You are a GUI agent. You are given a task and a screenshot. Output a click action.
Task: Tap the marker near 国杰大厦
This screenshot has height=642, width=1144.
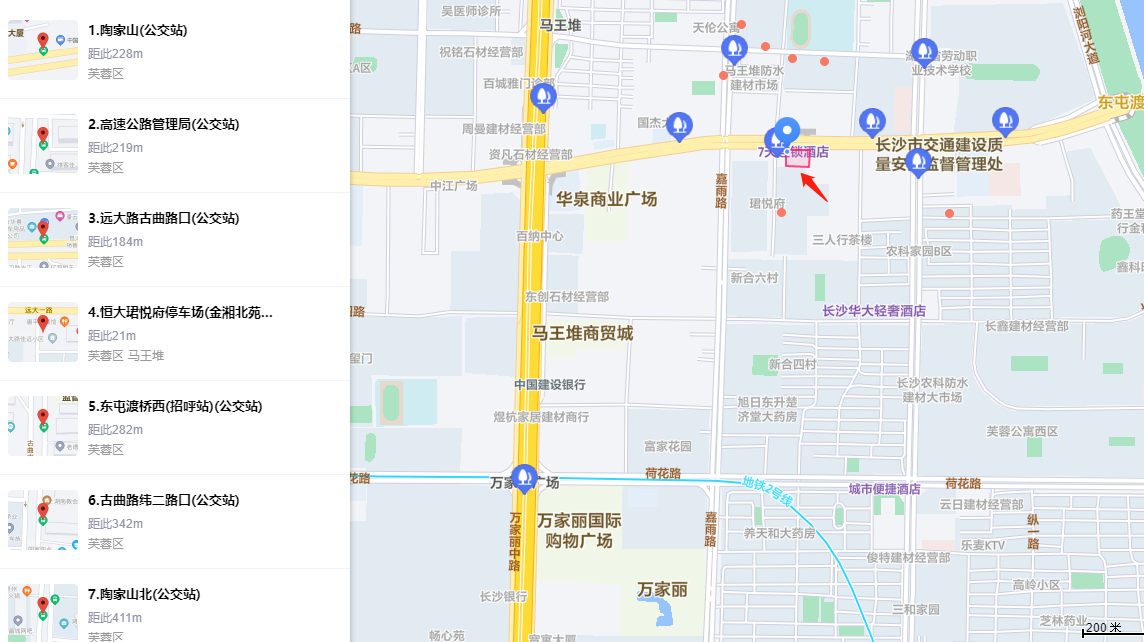click(x=679, y=124)
